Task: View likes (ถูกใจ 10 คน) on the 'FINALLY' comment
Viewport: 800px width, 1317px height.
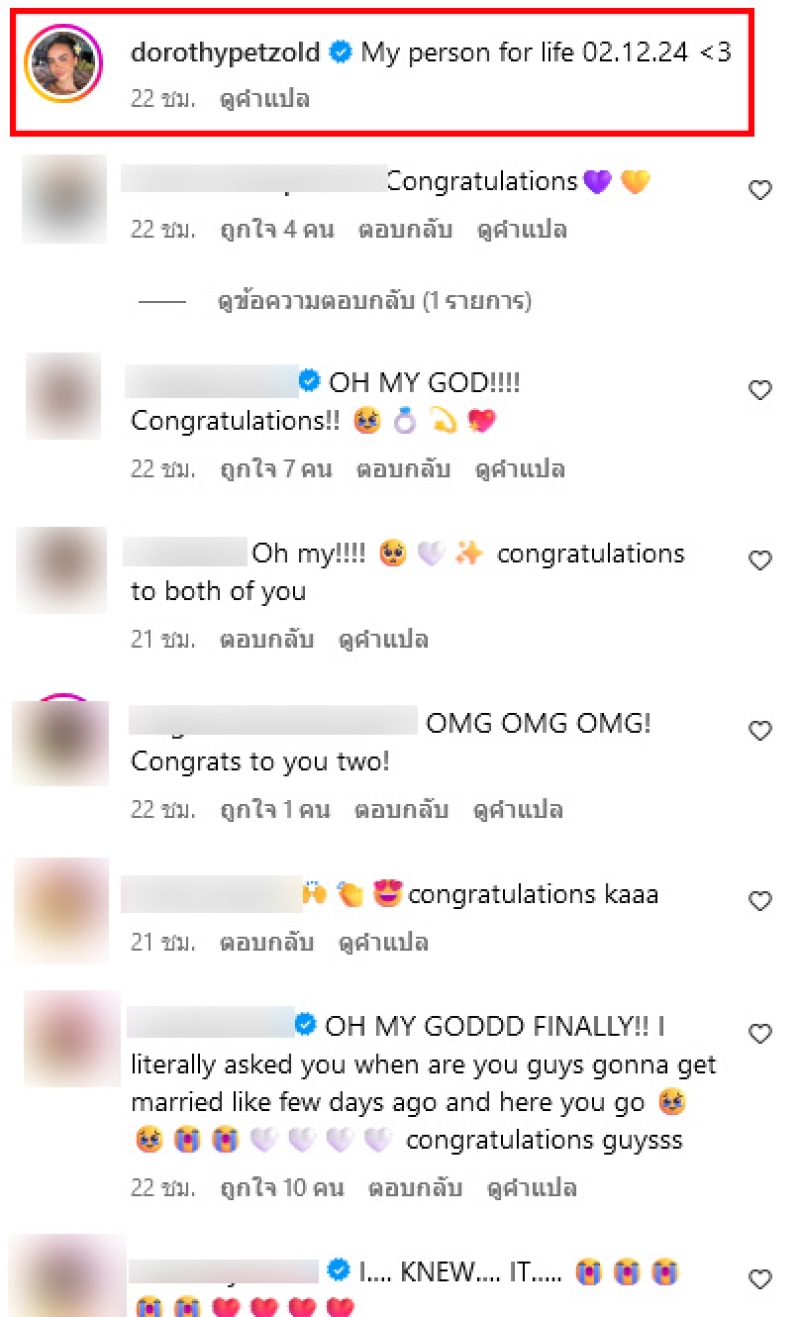Action: pyautogui.click(x=282, y=1188)
